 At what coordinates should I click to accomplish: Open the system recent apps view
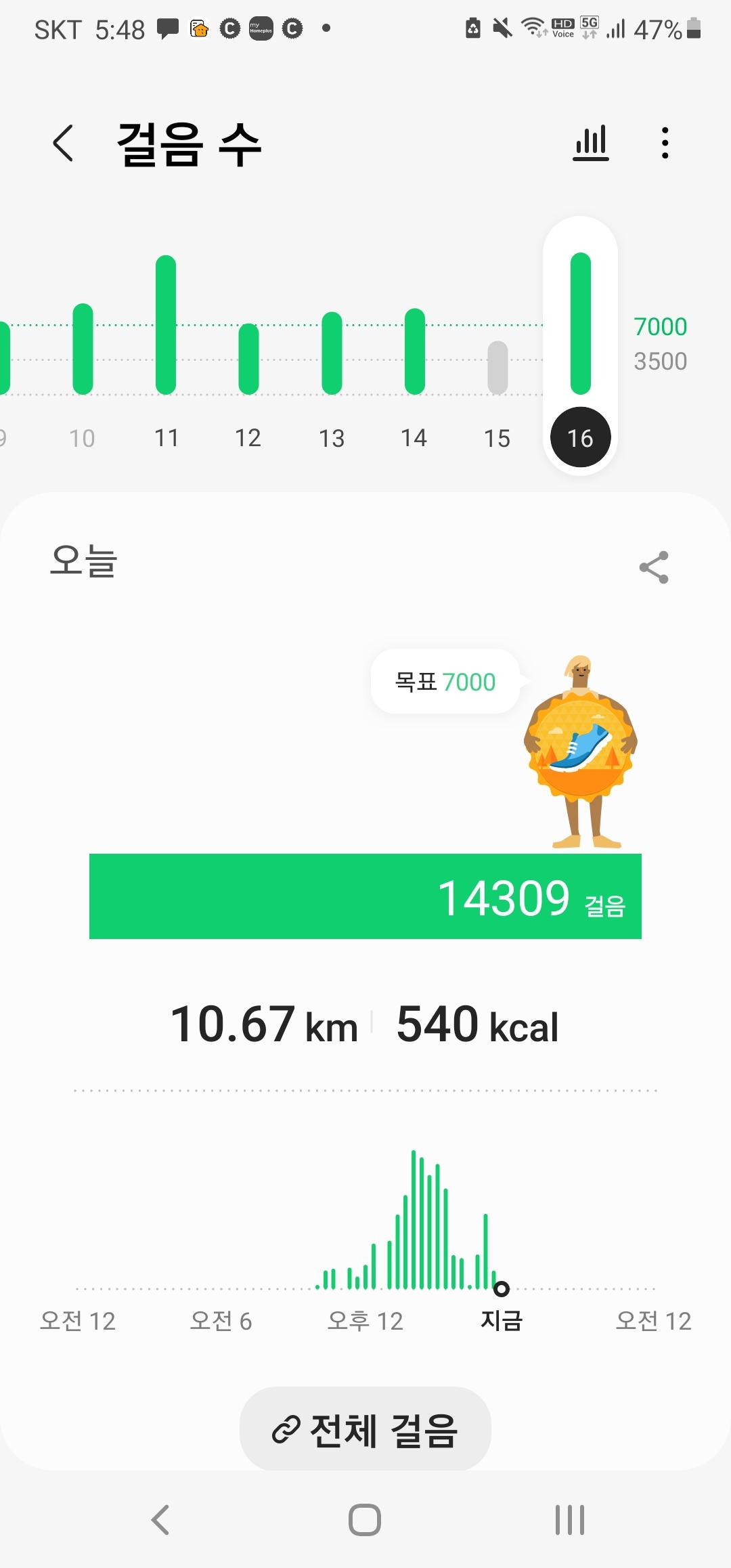point(569,1519)
